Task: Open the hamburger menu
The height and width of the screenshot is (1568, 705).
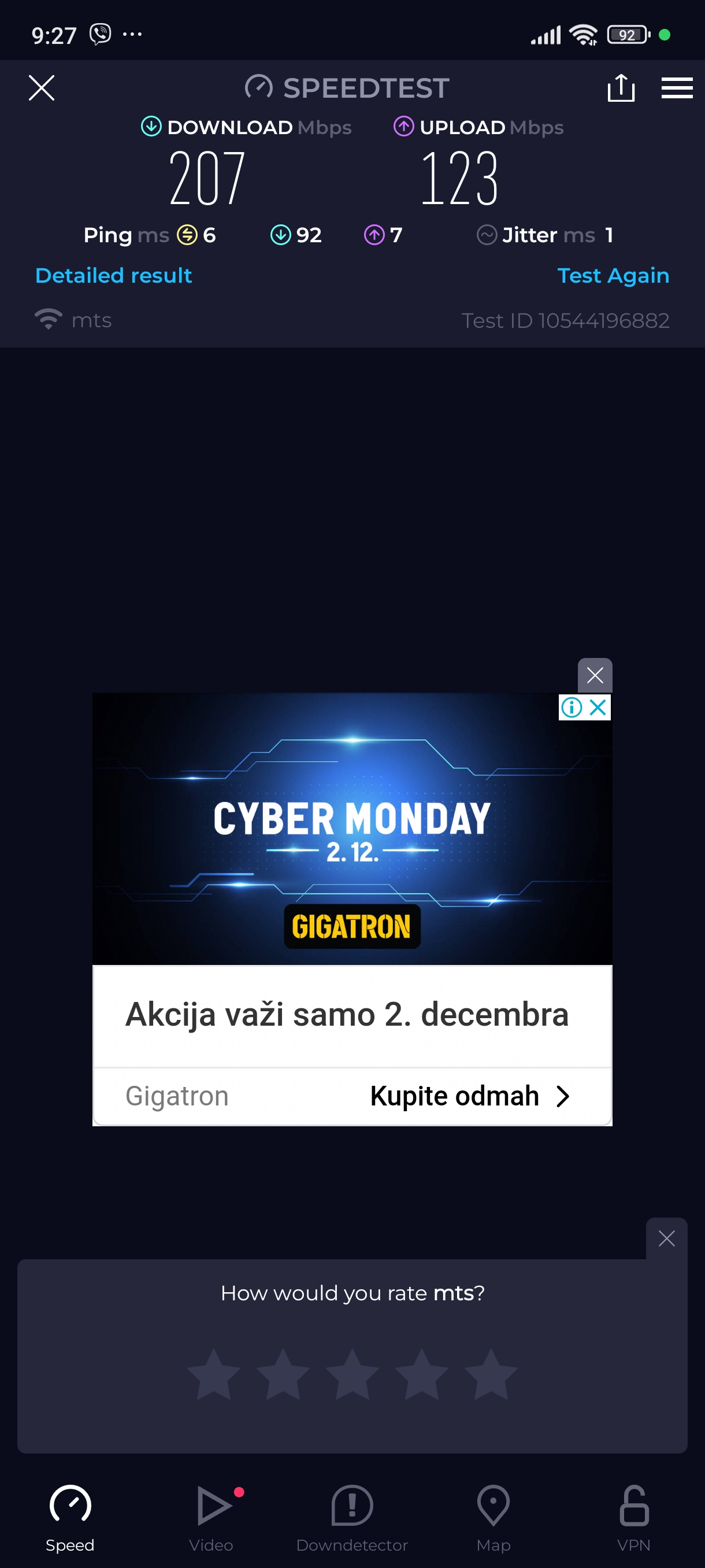Action: [677, 88]
